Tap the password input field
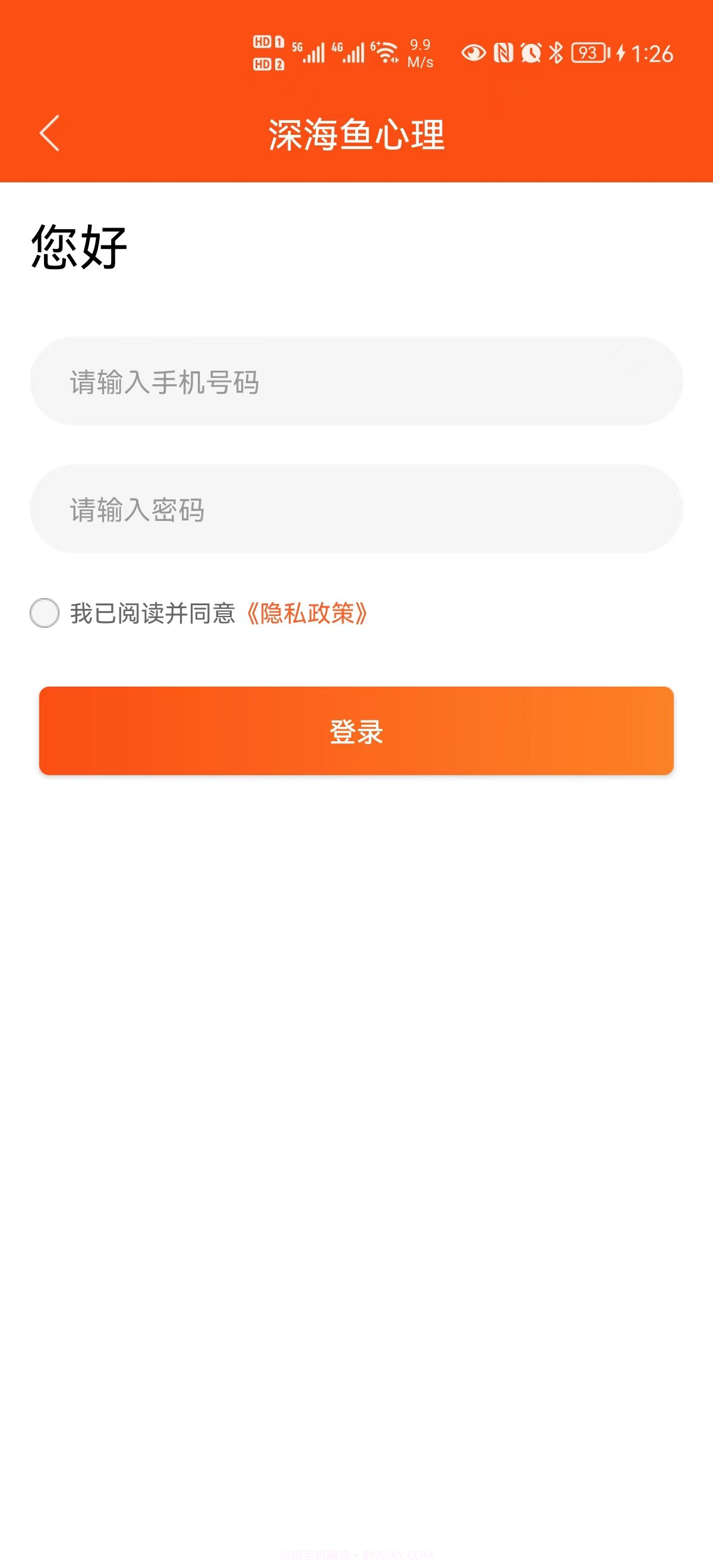This screenshot has height=1568, width=713. pyautogui.click(x=356, y=511)
